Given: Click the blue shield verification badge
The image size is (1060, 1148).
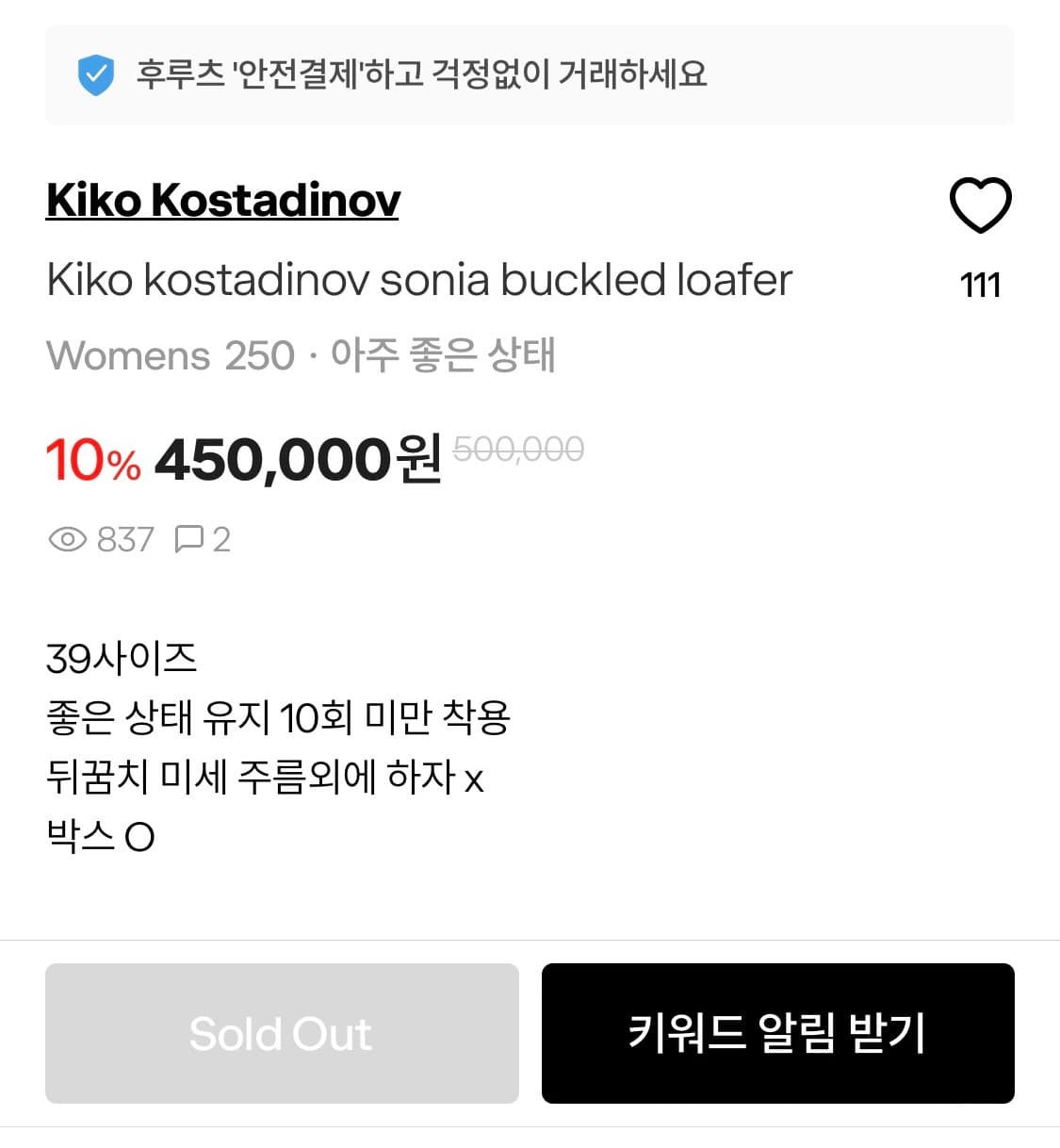Looking at the screenshot, I should (x=94, y=74).
